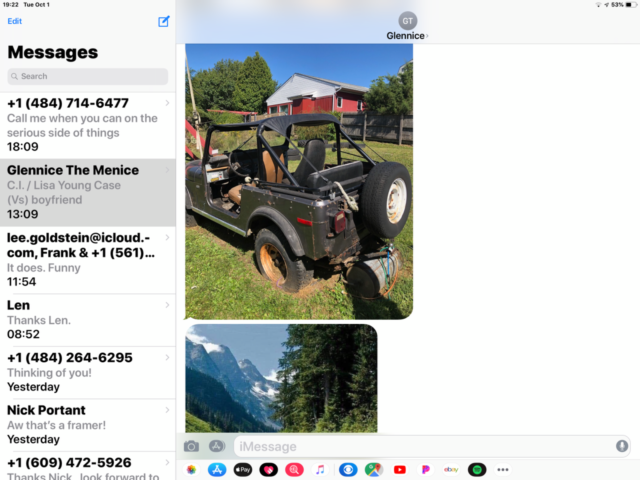Open the Photos app in the drawer
Screen dimensions: 640x480
tap(192, 469)
